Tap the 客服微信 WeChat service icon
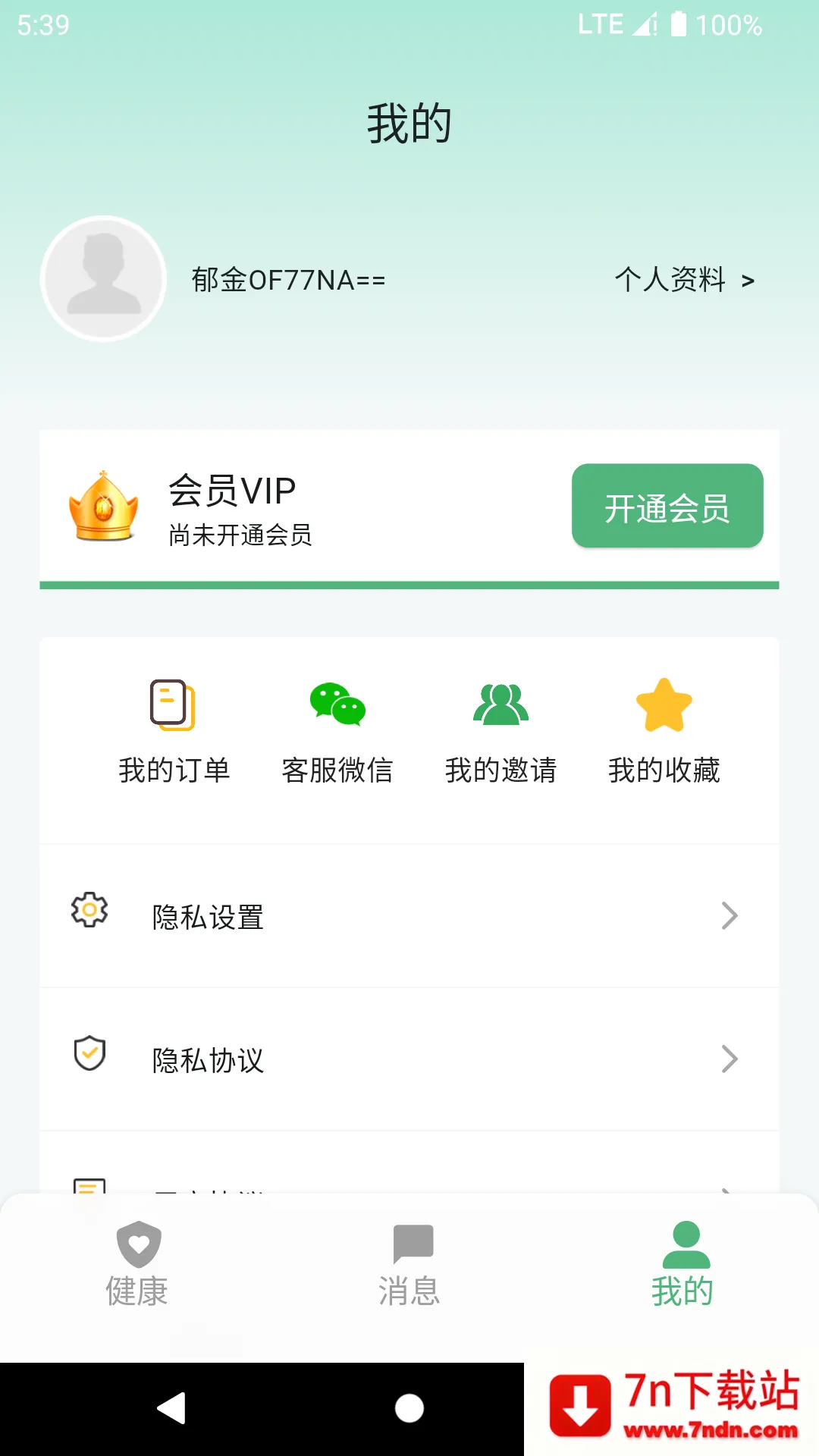Screen dimensions: 819x1456 (337, 705)
